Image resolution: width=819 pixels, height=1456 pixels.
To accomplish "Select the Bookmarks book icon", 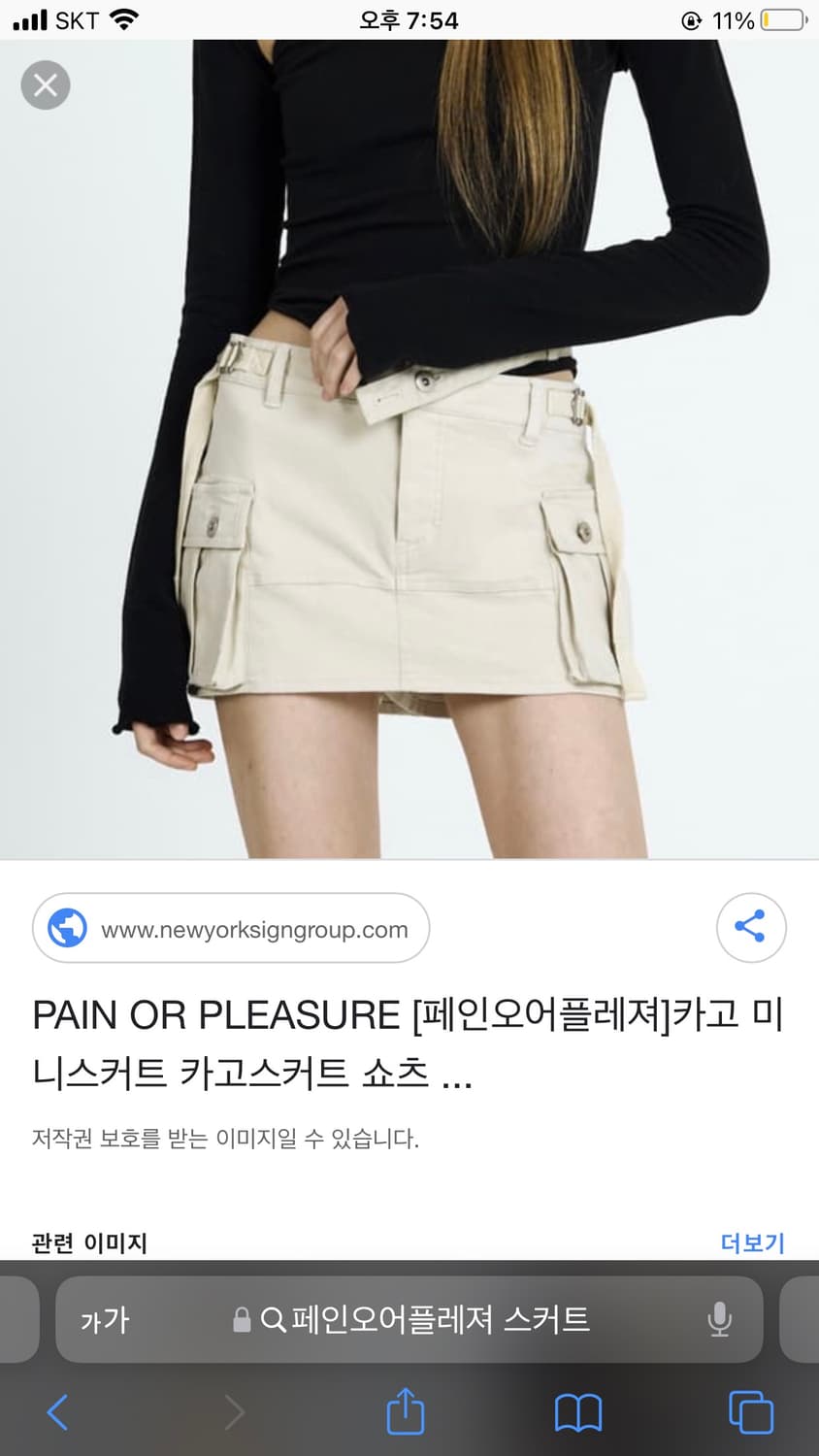I will (x=578, y=1413).
